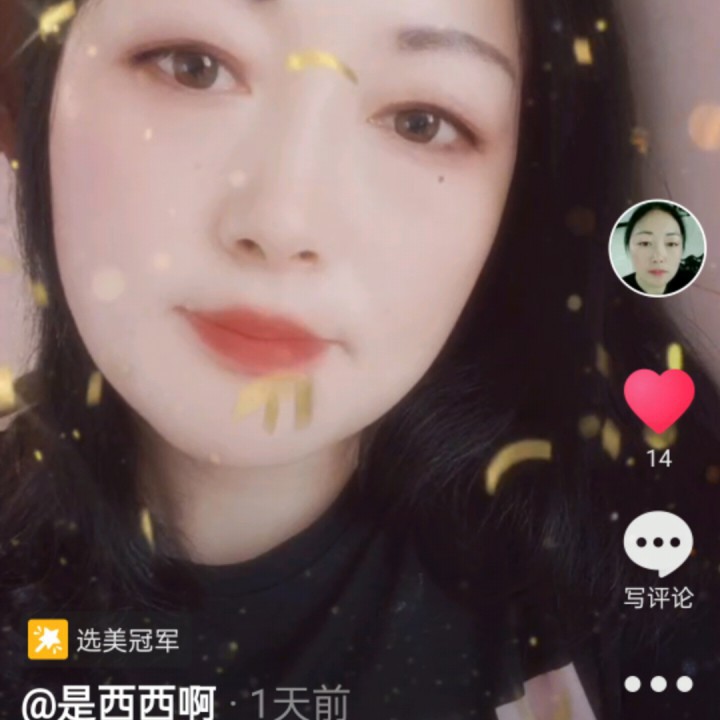This screenshot has height=720, width=720.
Task: Open the @是西西啊 user profile
Action: (120, 703)
